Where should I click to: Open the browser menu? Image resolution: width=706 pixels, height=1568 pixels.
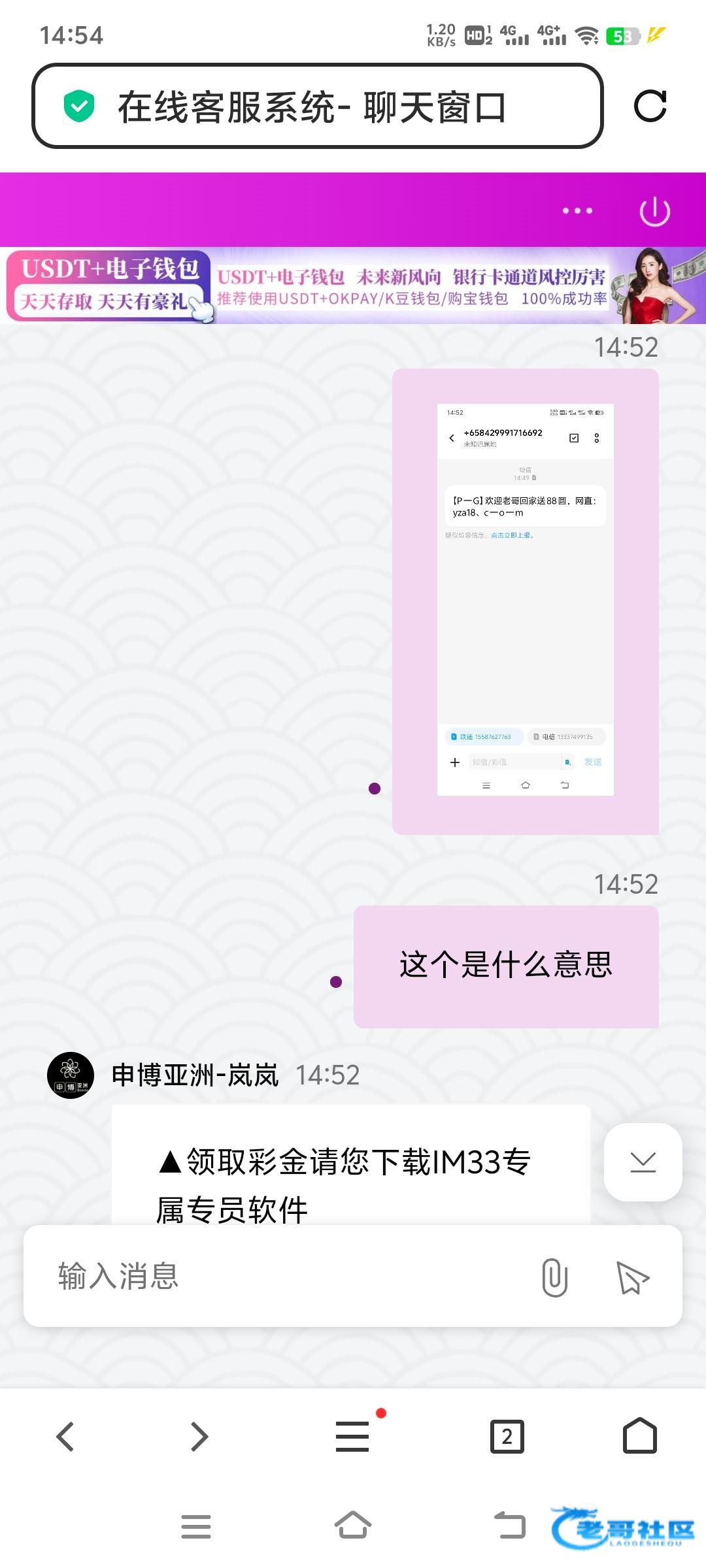(x=353, y=1437)
